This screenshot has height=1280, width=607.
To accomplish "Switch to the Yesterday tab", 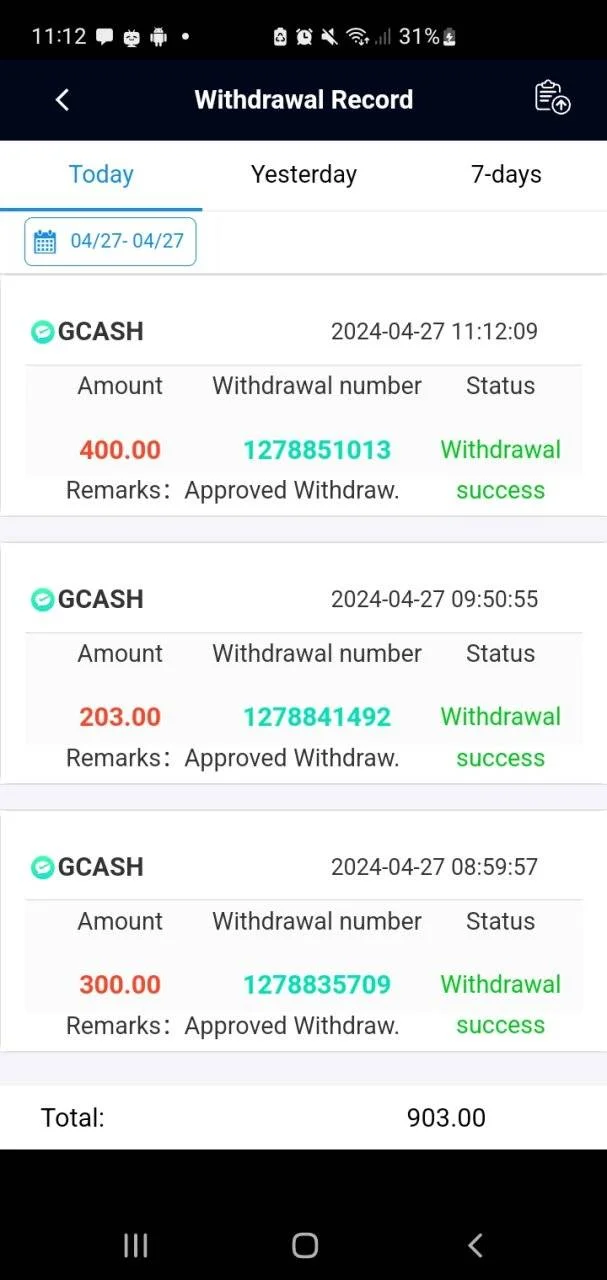I will tap(303, 175).
